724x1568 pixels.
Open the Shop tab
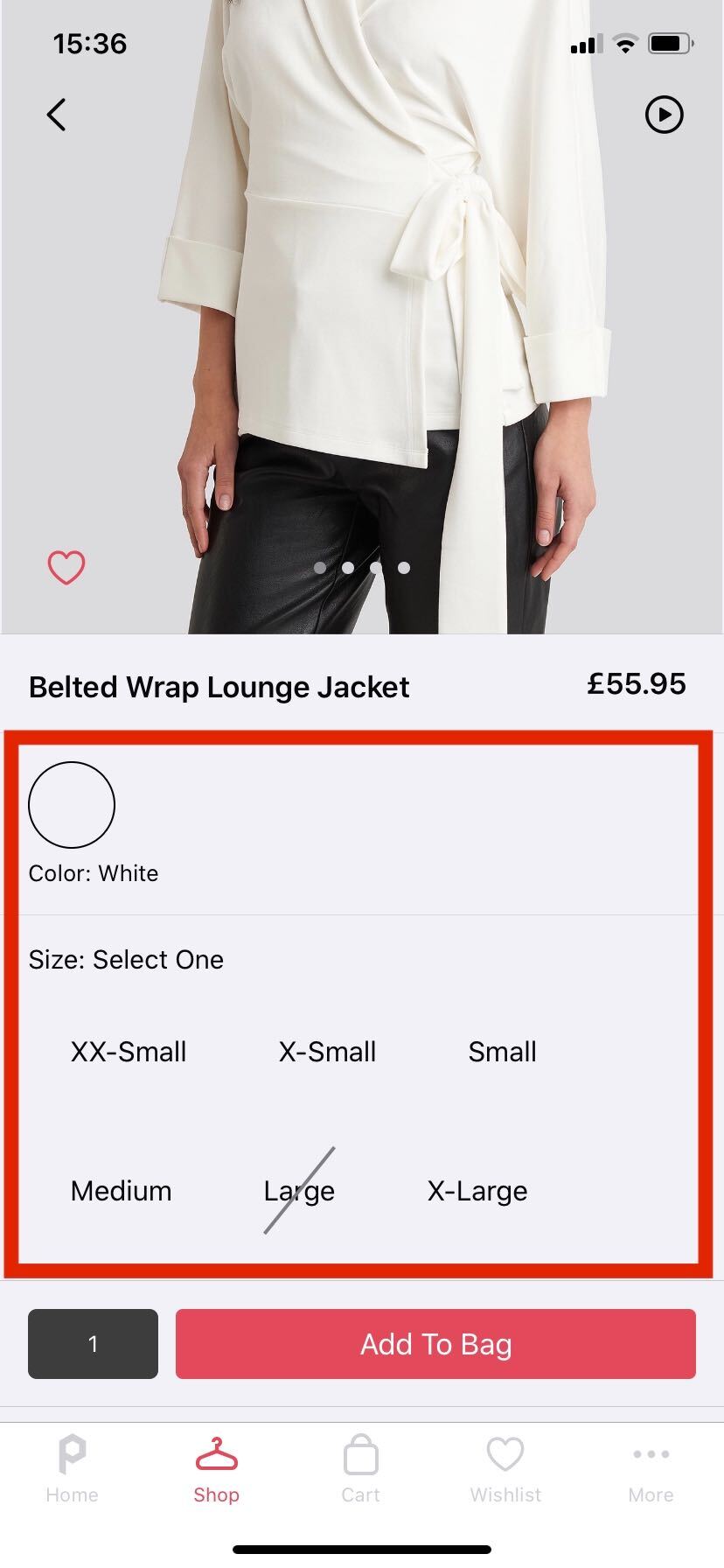(216, 1470)
